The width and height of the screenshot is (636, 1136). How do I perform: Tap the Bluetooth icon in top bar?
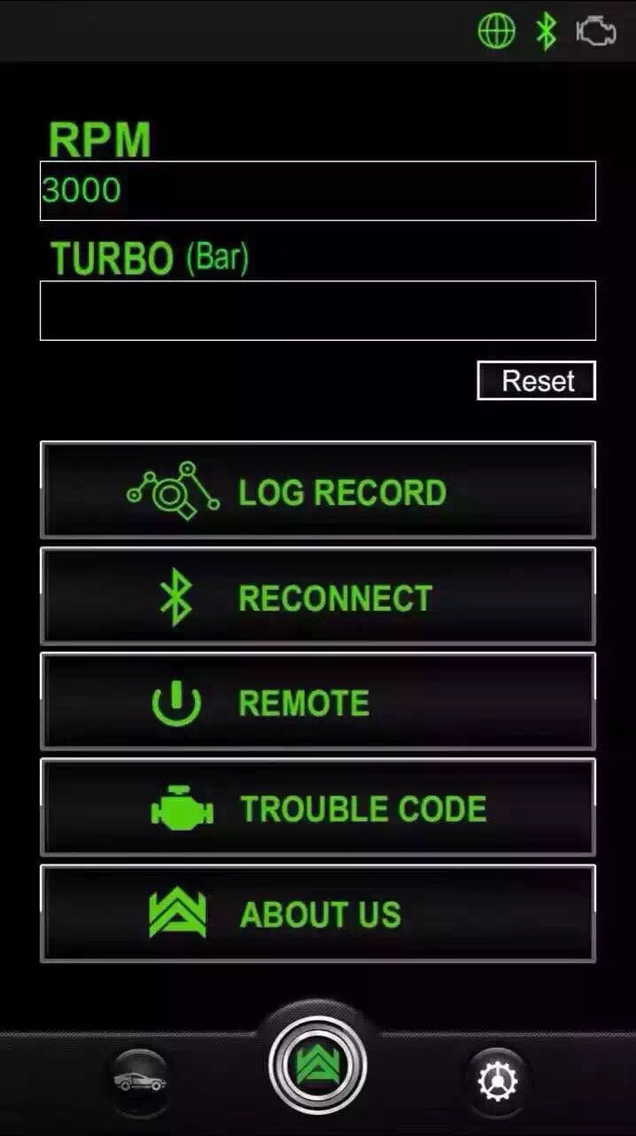tap(546, 32)
